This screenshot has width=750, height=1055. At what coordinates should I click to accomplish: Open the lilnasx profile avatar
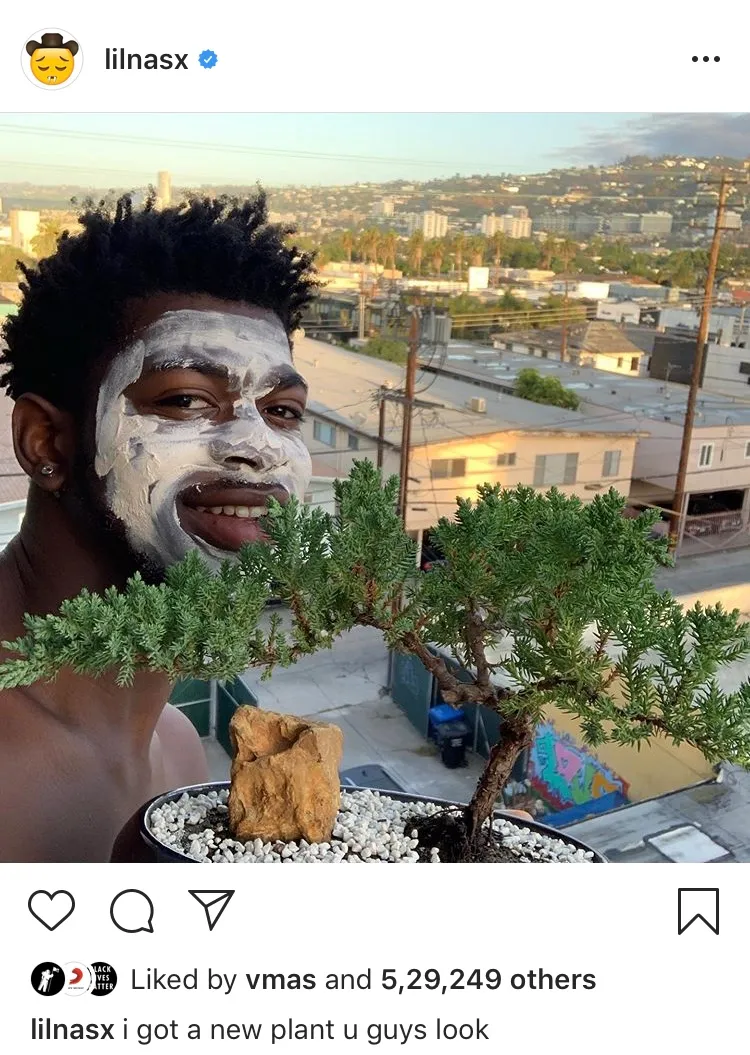[x=52, y=59]
